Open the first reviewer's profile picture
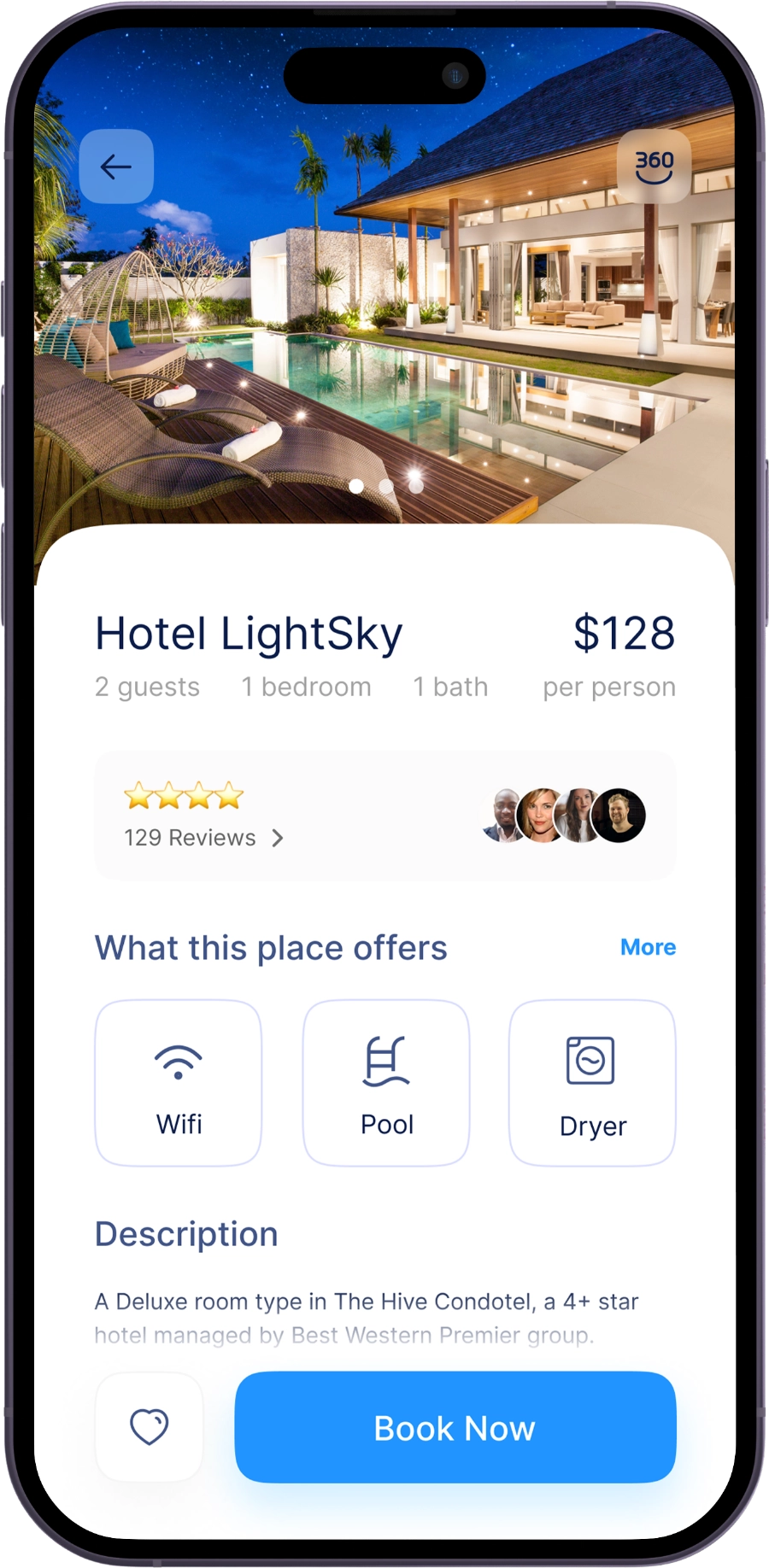The image size is (769, 1568). [x=503, y=816]
